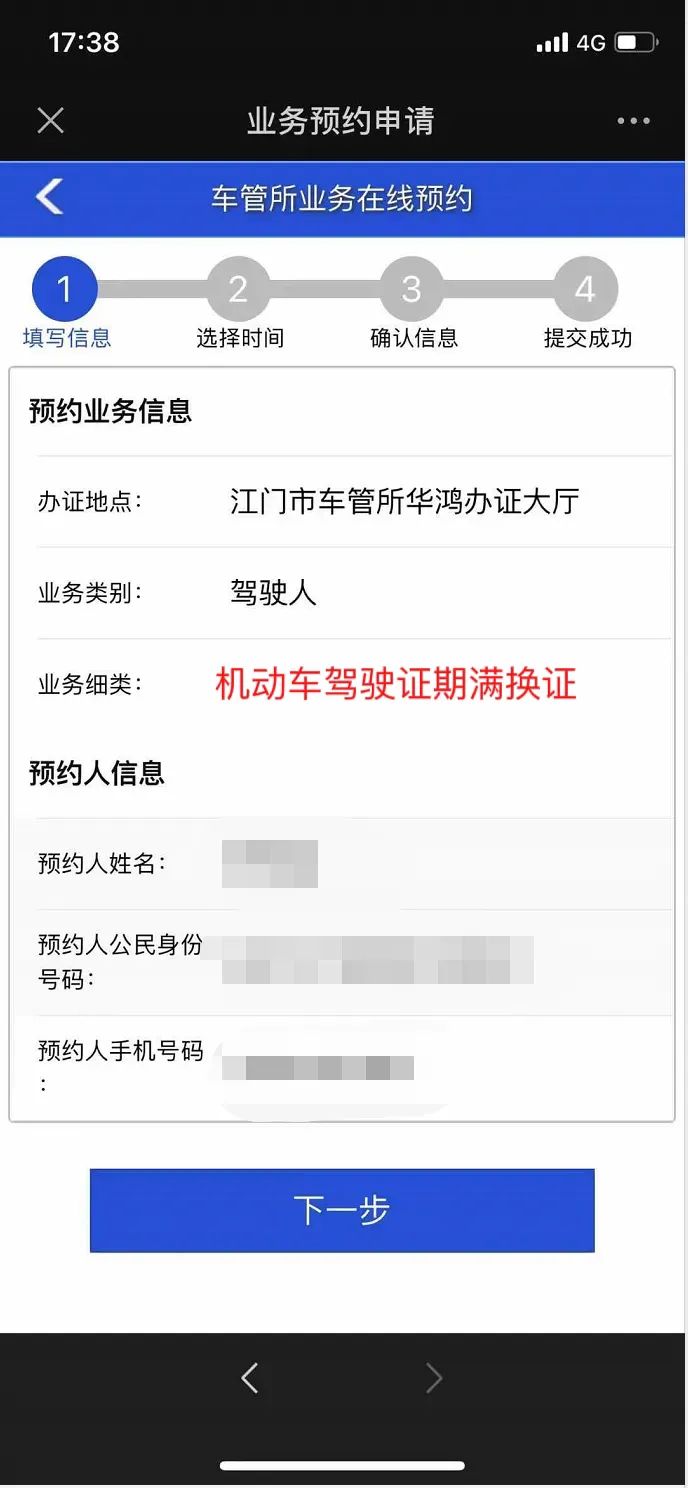
Task: Go back from 车管所业务在线预约
Action: pyautogui.click(x=49, y=197)
